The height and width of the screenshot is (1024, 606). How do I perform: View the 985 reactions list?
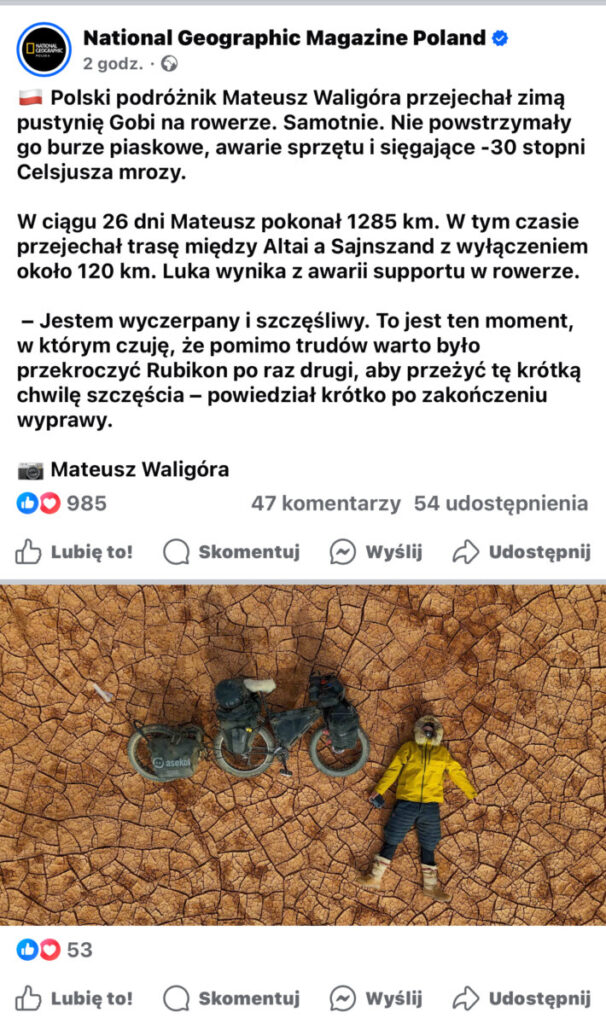[x=62, y=503]
